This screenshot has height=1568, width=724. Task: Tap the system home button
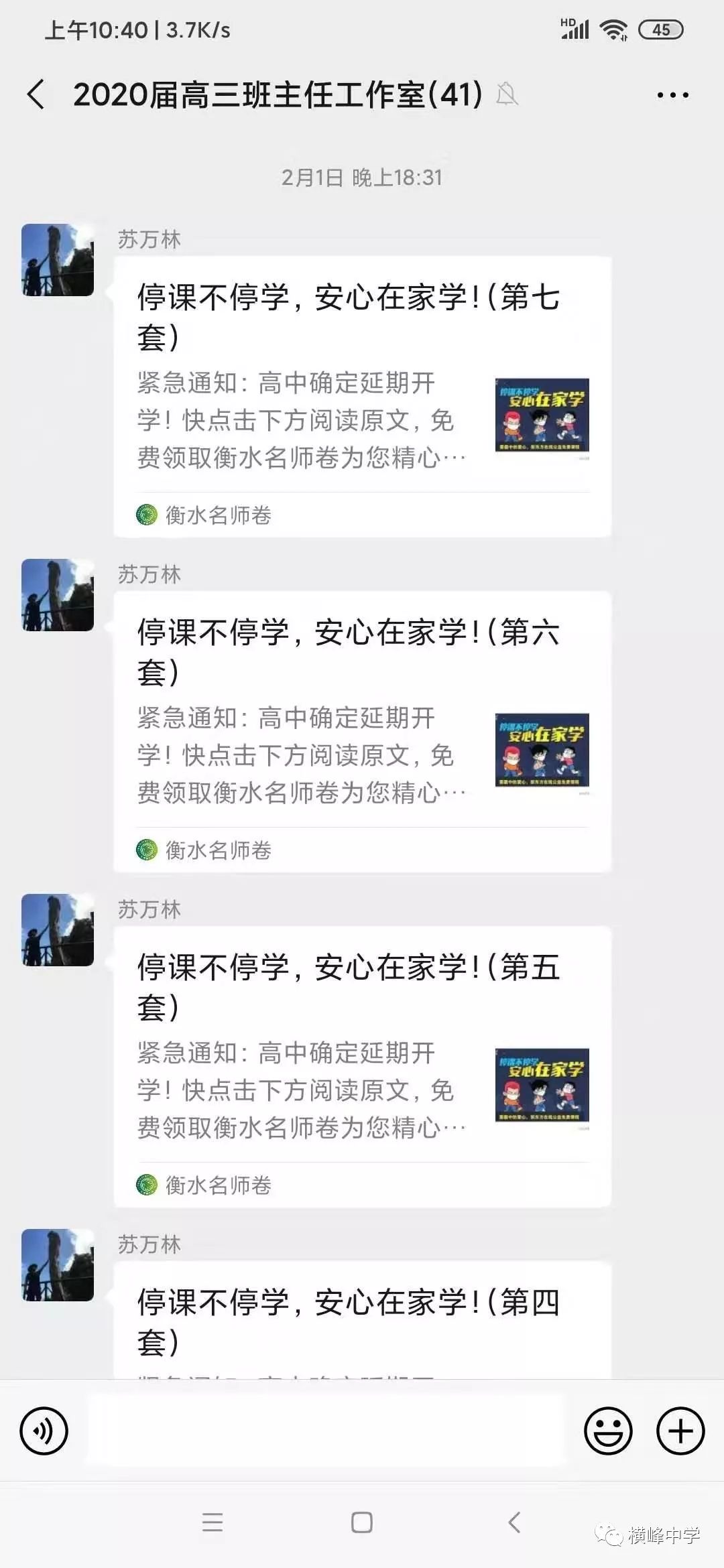tap(362, 1522)
